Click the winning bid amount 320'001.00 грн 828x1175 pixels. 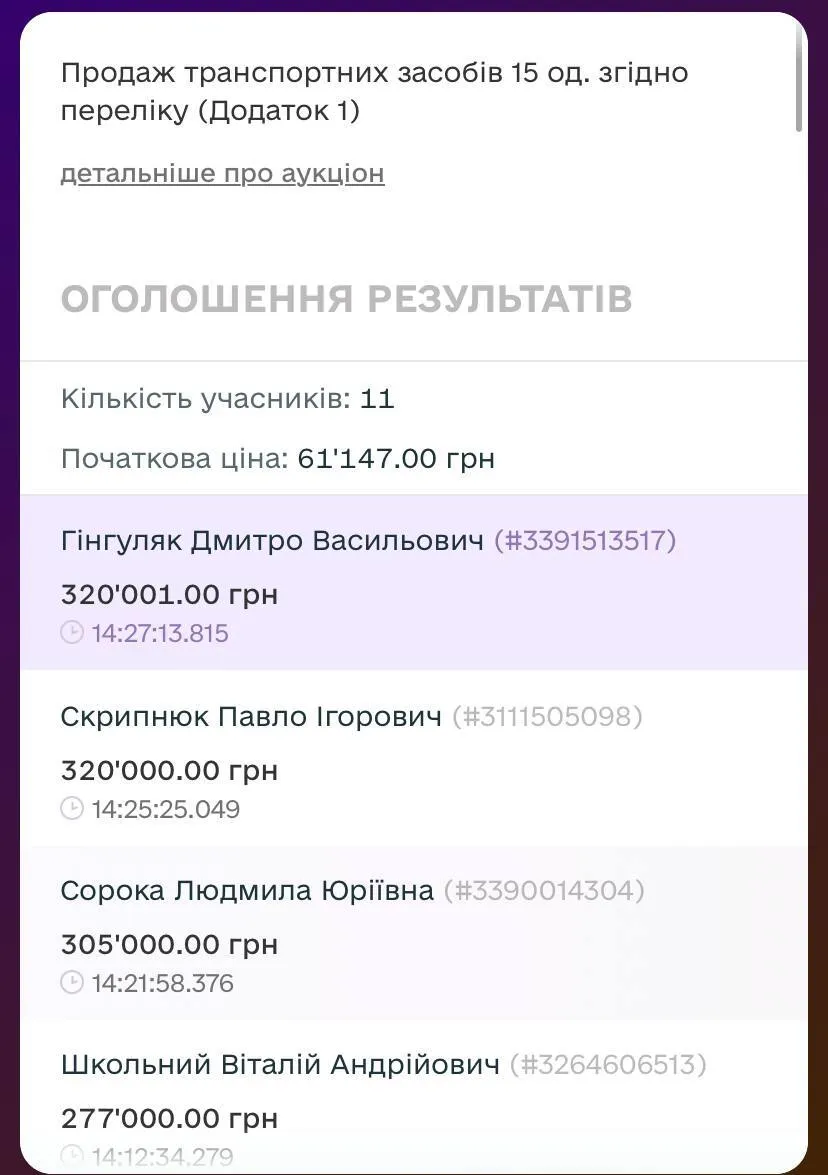point(170,594)
